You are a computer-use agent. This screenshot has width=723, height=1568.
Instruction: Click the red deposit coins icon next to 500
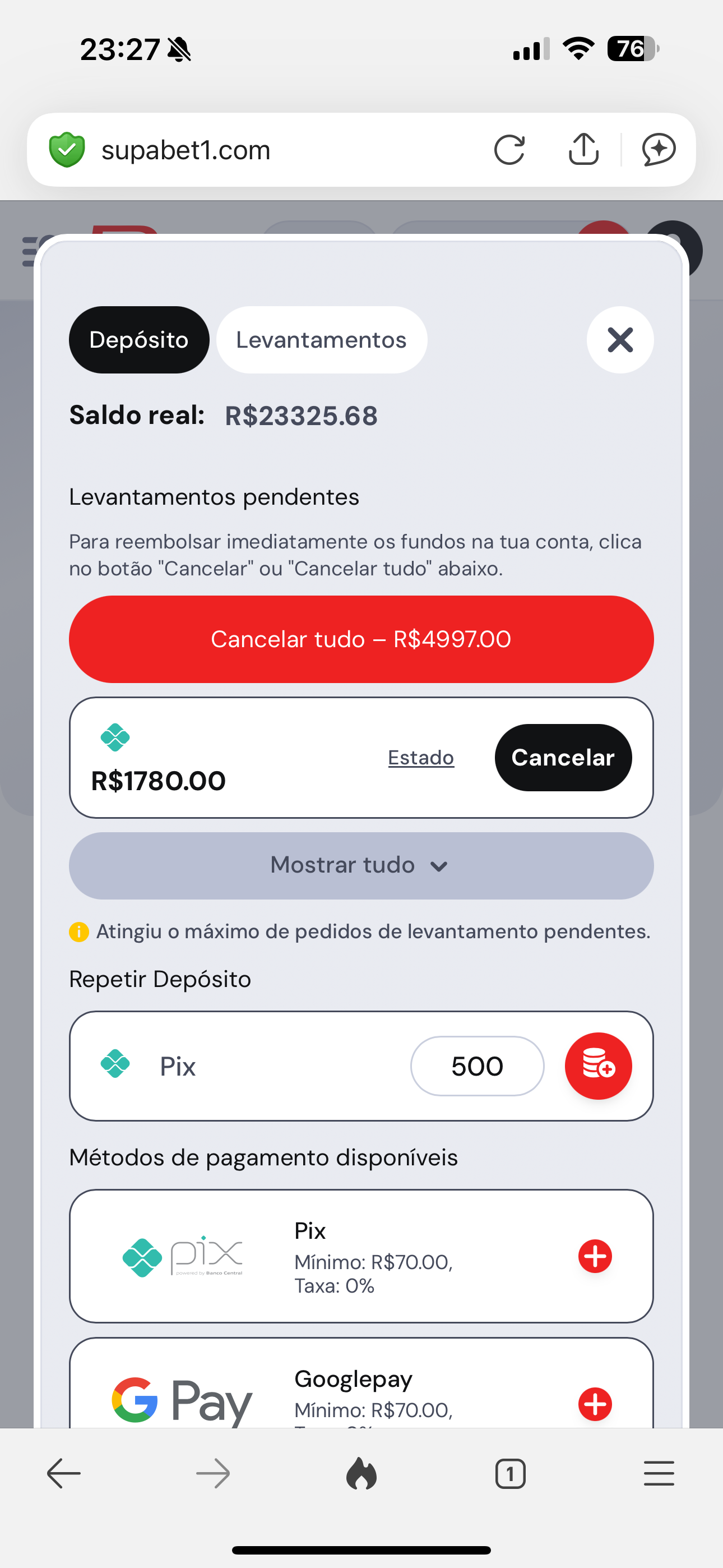[x=598, y=1066]
